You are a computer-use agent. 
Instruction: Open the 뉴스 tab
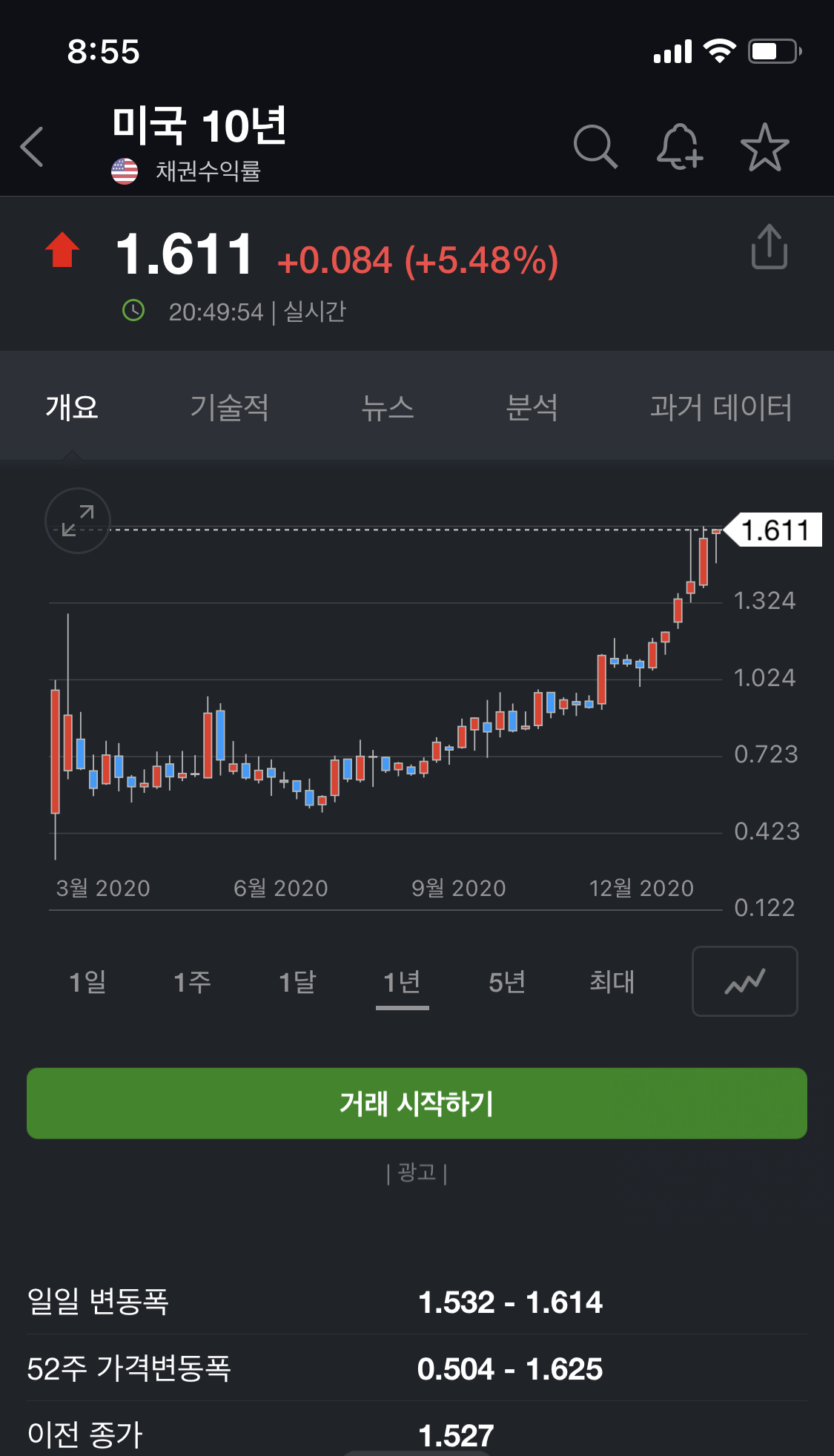pyautogui.click(x=387, y=407)
